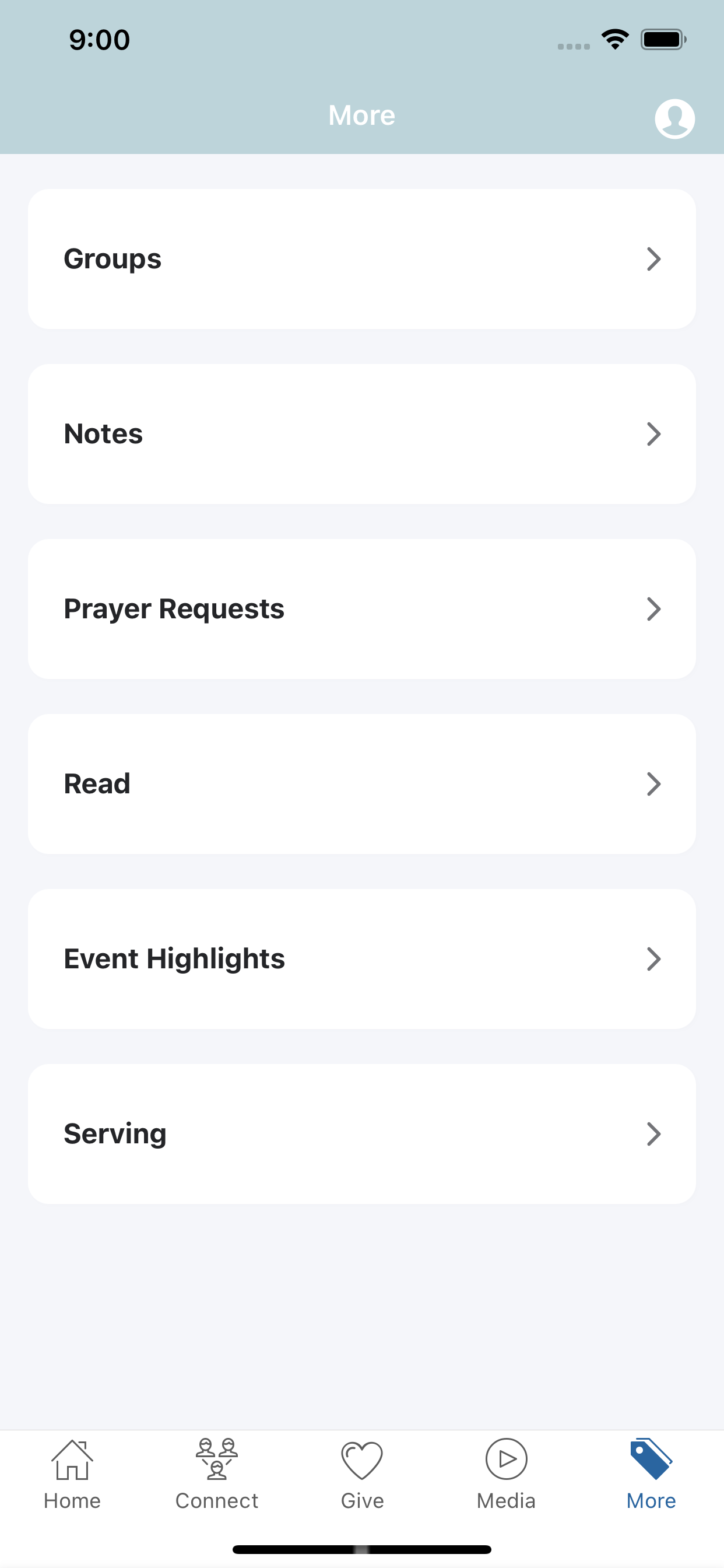The image size is (724, 1568).
Task: Open the Serving row
Action: pyautogui.click(x=362, y=1134)
